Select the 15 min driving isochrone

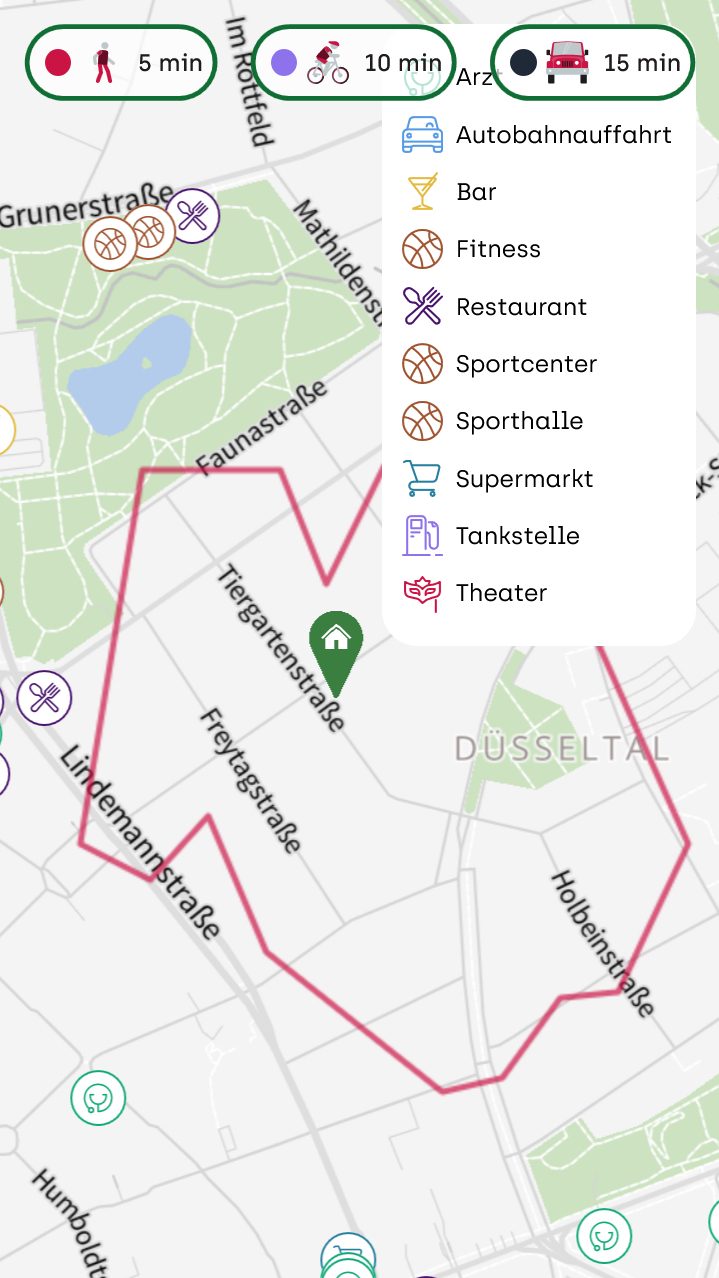(x=593, y=62)
